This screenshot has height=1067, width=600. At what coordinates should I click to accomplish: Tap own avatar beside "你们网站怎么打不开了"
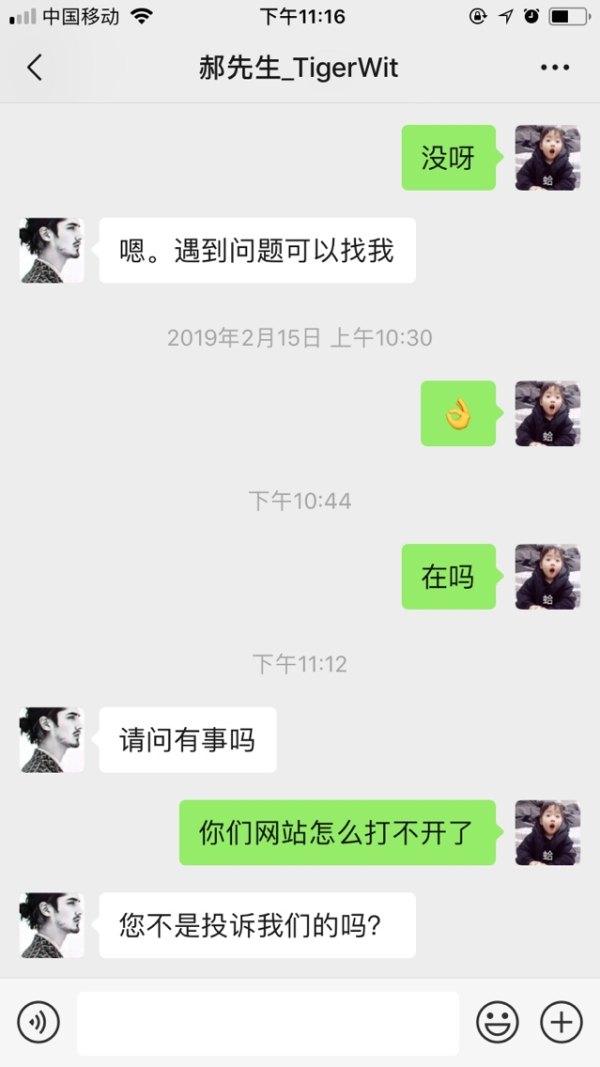coord(547,833)
